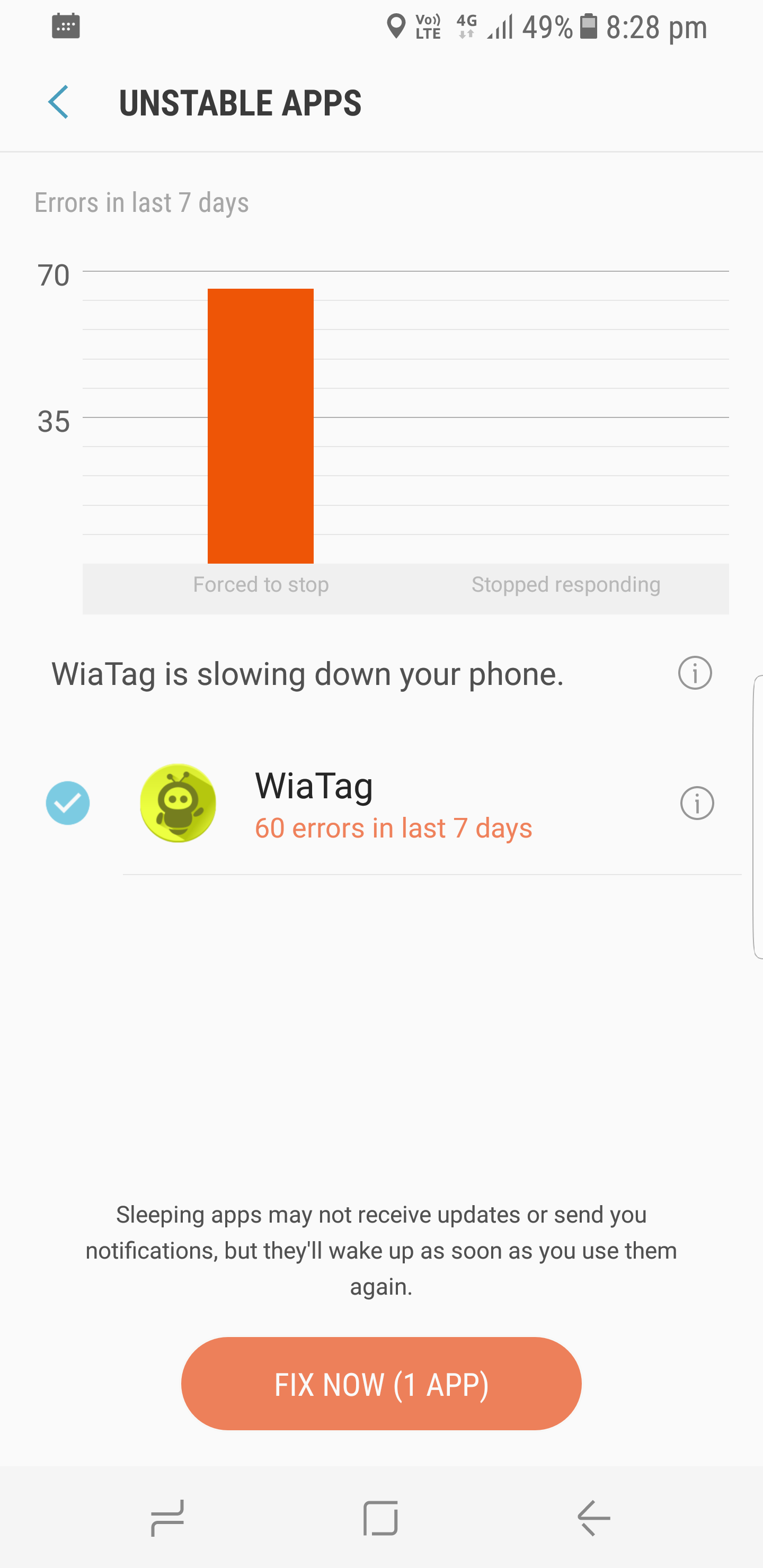The height and width of the screenshot is (1568, 763).
Task: Tap Fix Now (1 app) button
Action: point(381,1384)
